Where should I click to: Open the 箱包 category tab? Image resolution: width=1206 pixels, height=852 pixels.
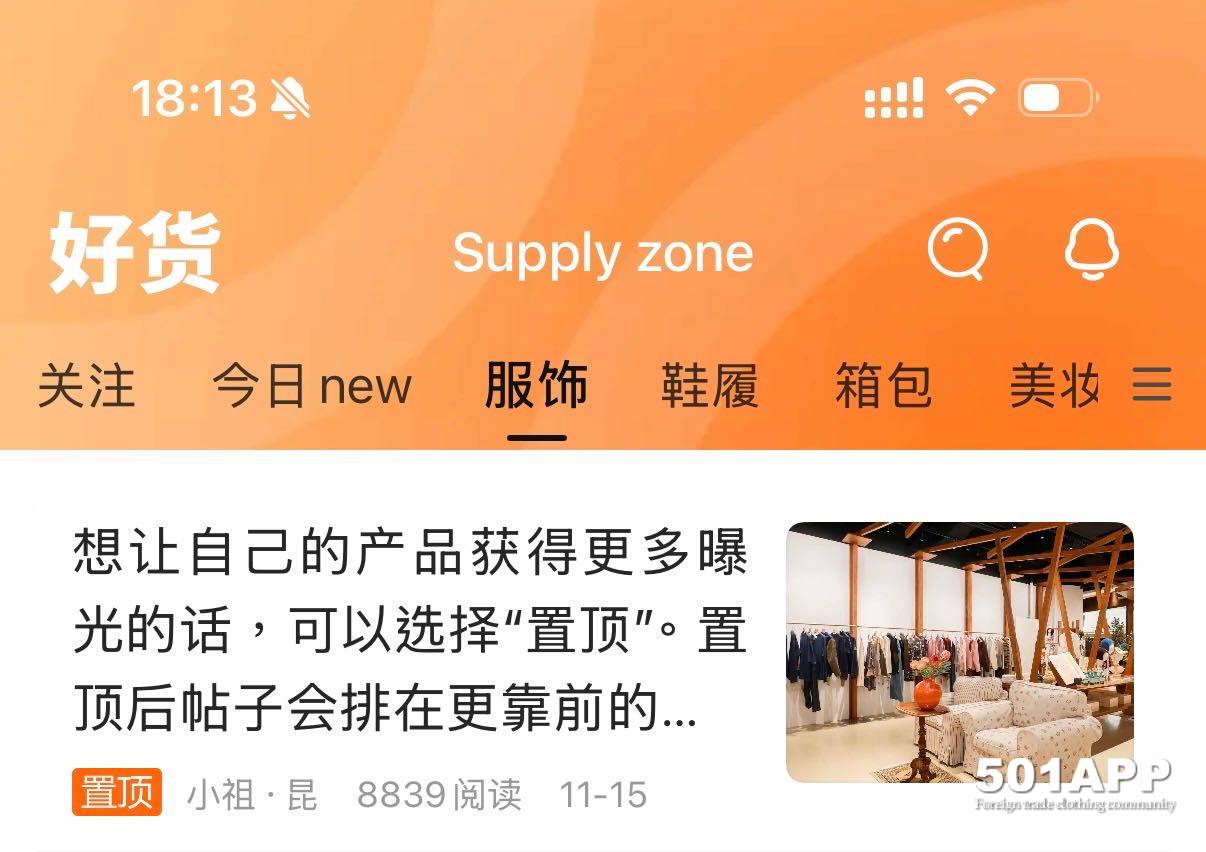(883, 386)
